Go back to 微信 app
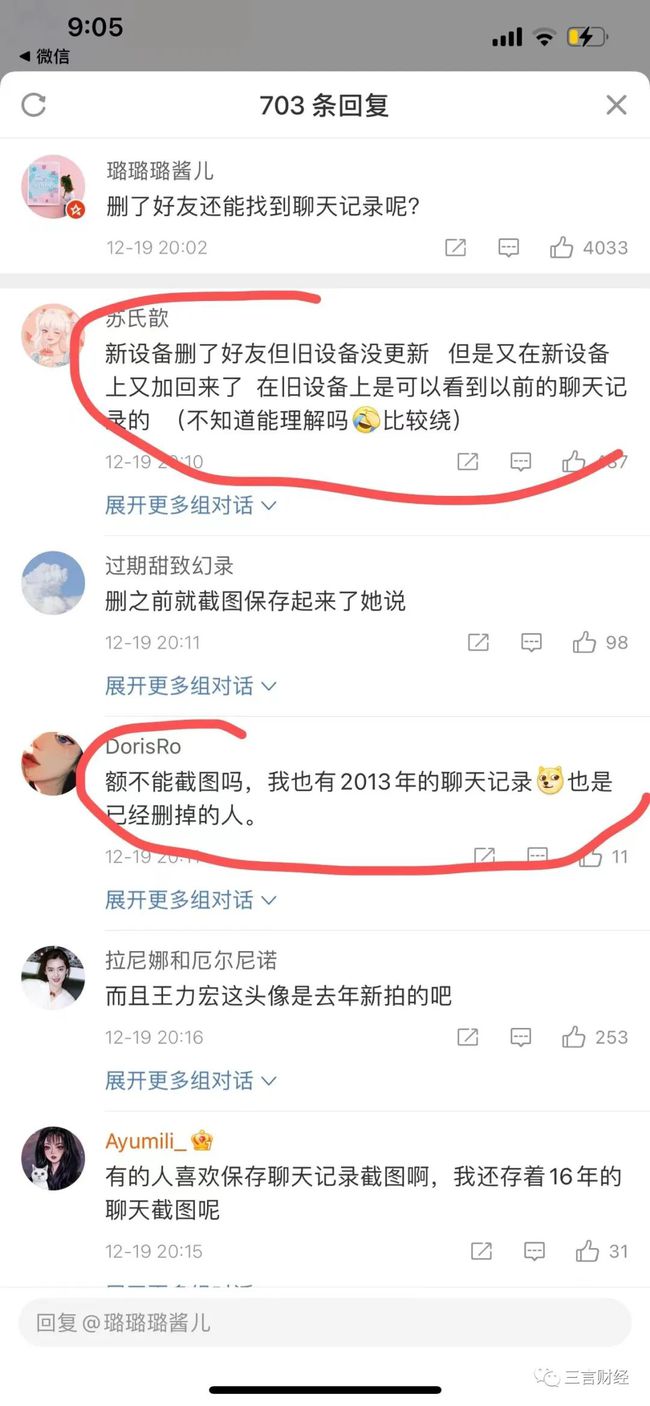650x1406 pixels. (x=44, y=56)
